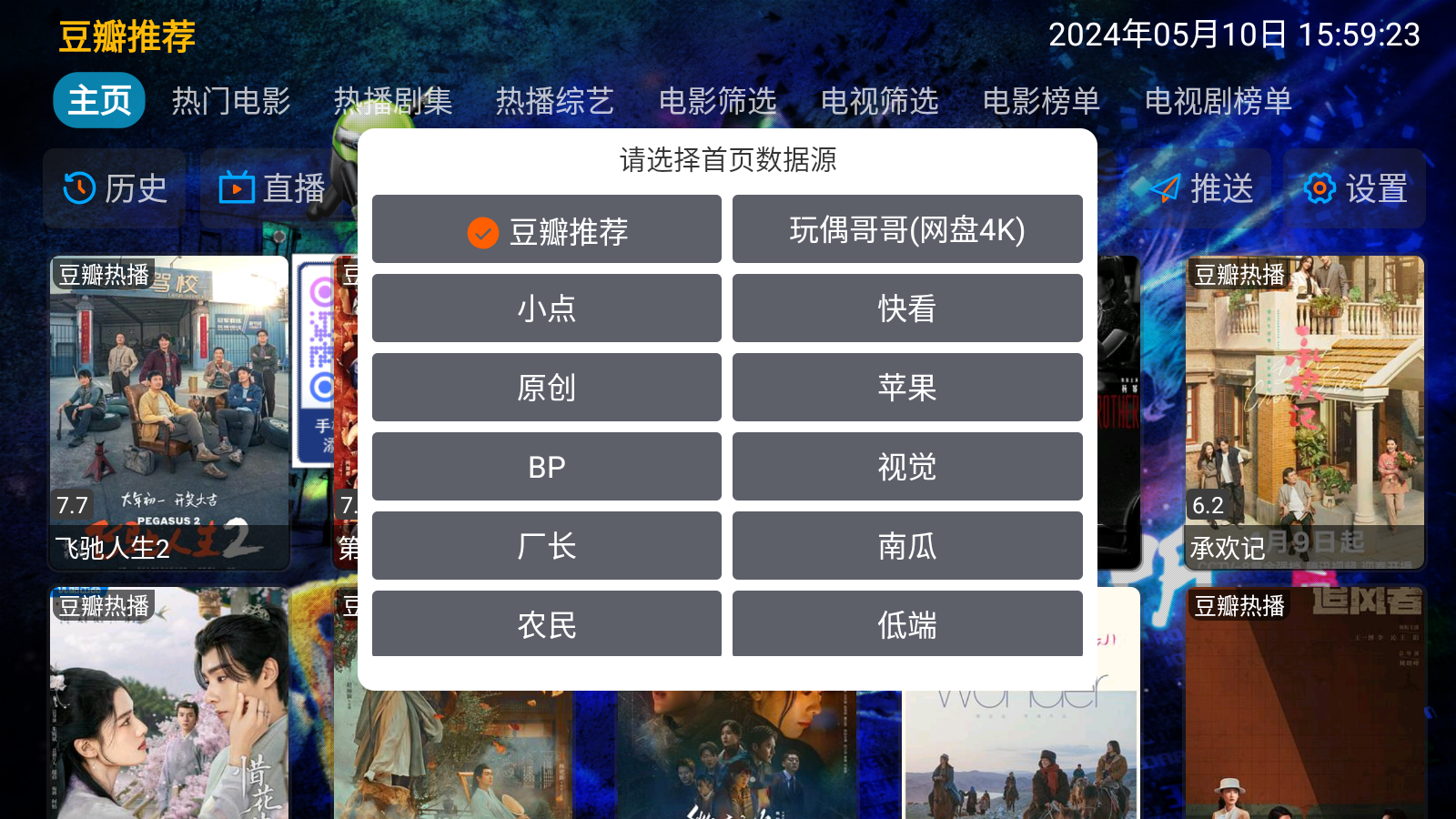
Task: Pick 快看 as the homepage source
Action: [x=906, y=308]
